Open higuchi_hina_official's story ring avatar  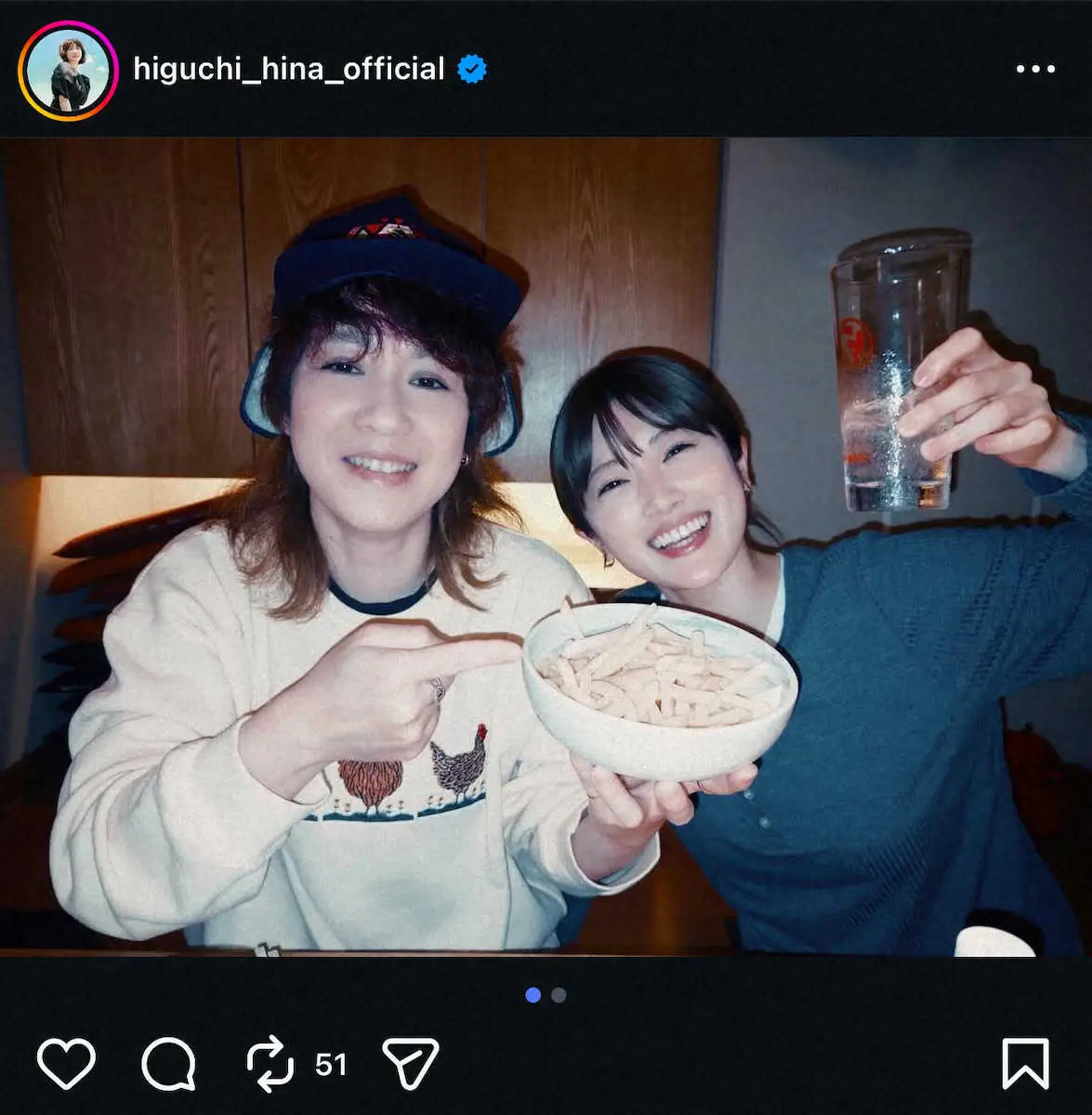click(x=68, y=72)
